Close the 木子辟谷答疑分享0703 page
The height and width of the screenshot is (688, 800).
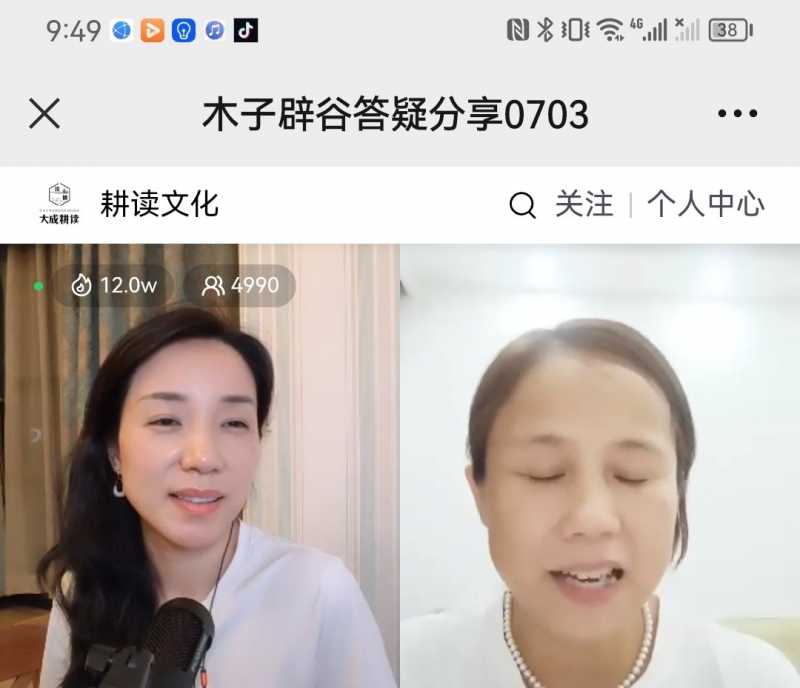tap(44, 114)
